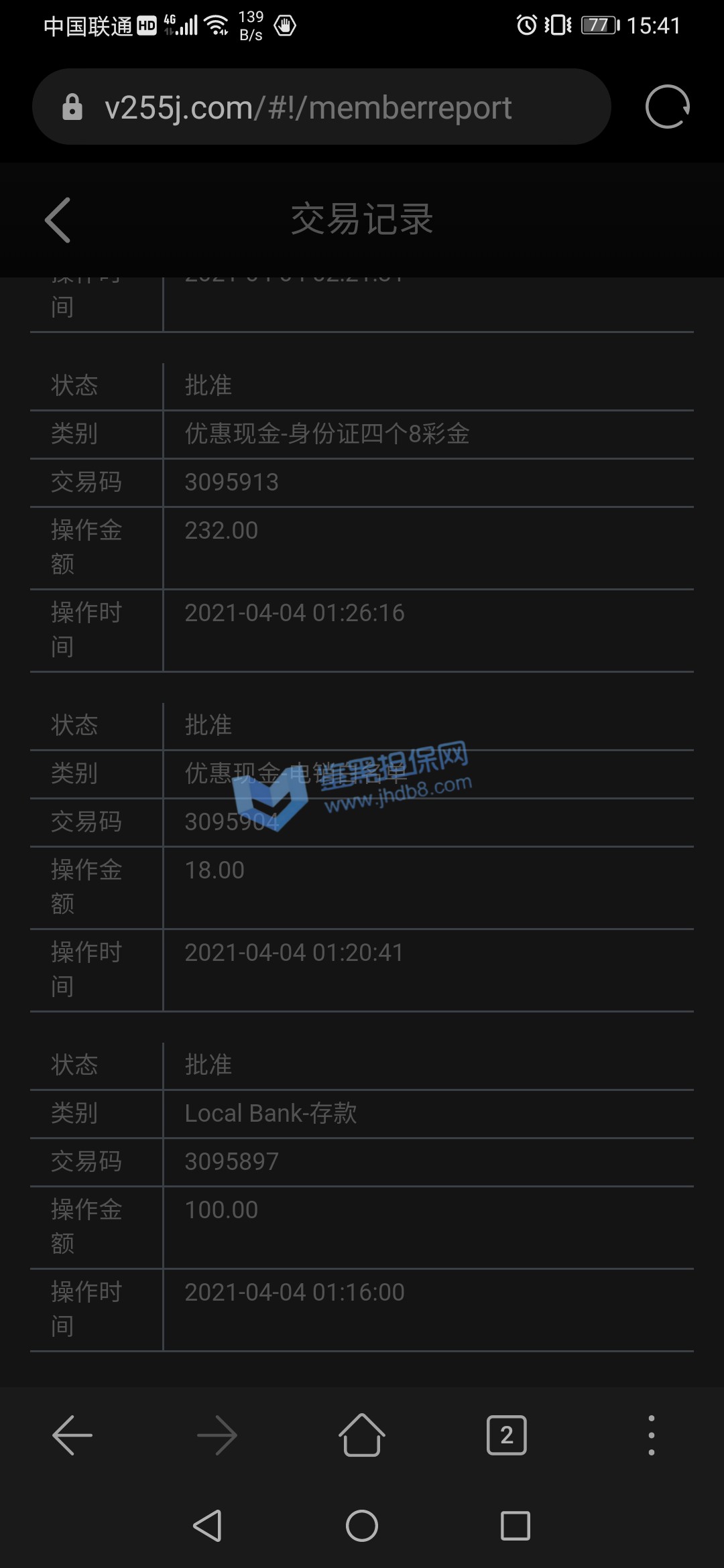Image resolution: width=724 pixels, height=1568 pixels.
Task: Reload the current web page
Action: click(667, 107)
